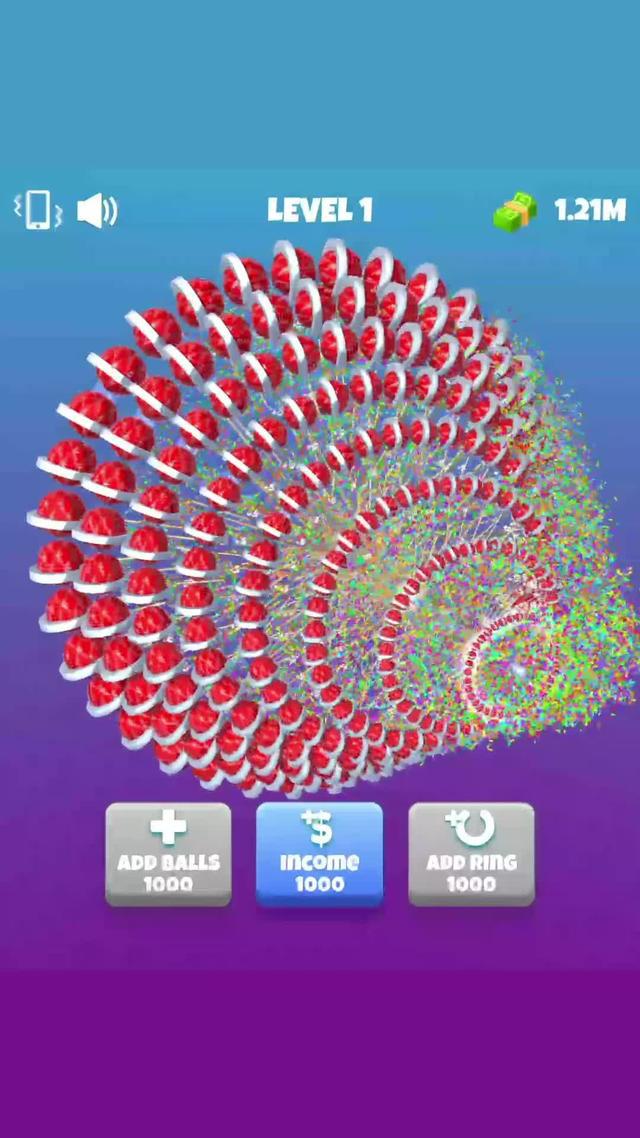
Task: Upgrade Income for 1000
Action: pyautogui.click(x=319, y=855)
